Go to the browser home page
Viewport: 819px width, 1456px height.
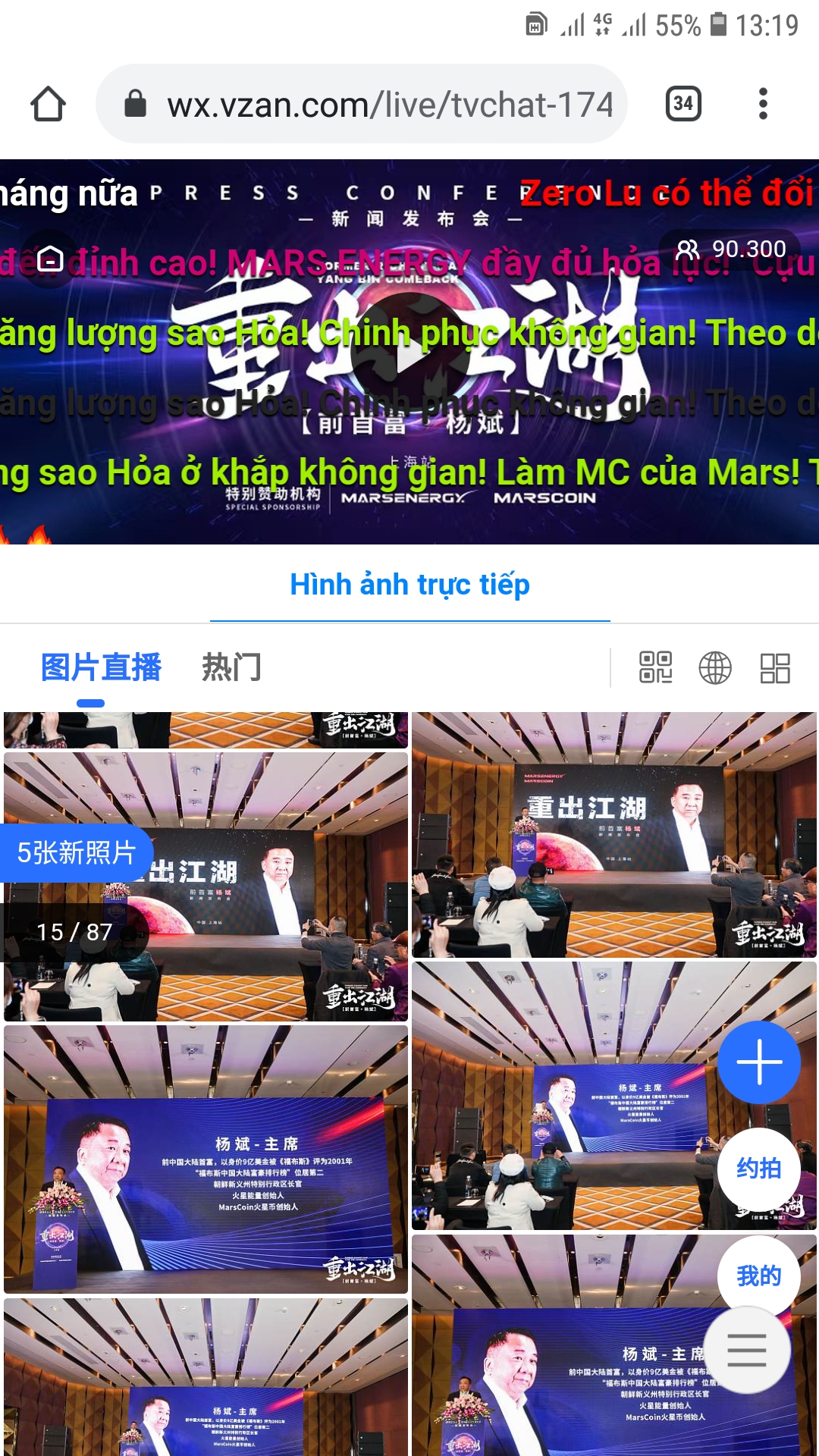pyautogui.click(x=48, y=104)
